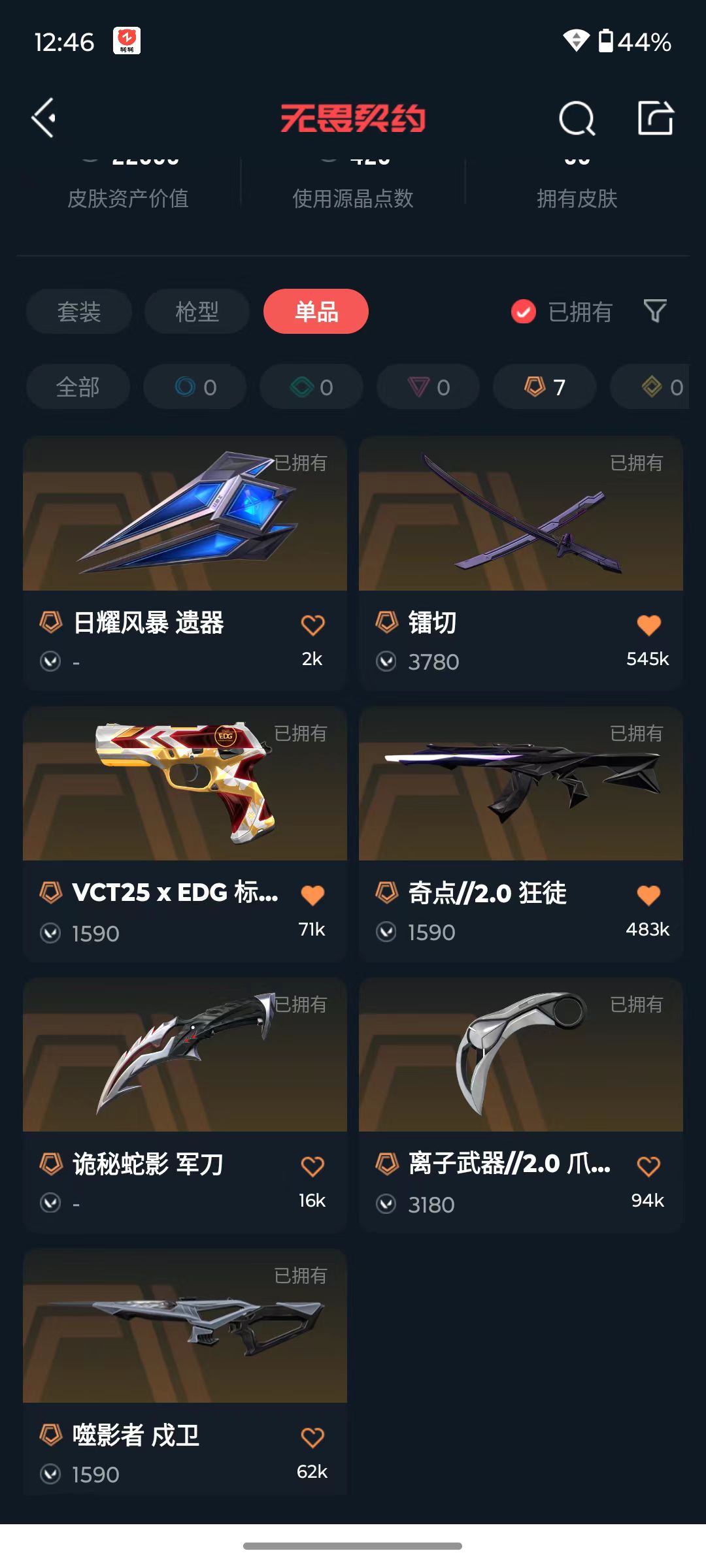Select the 单品 tab
Screen dimensions: 706x1568
coord(316,312)
